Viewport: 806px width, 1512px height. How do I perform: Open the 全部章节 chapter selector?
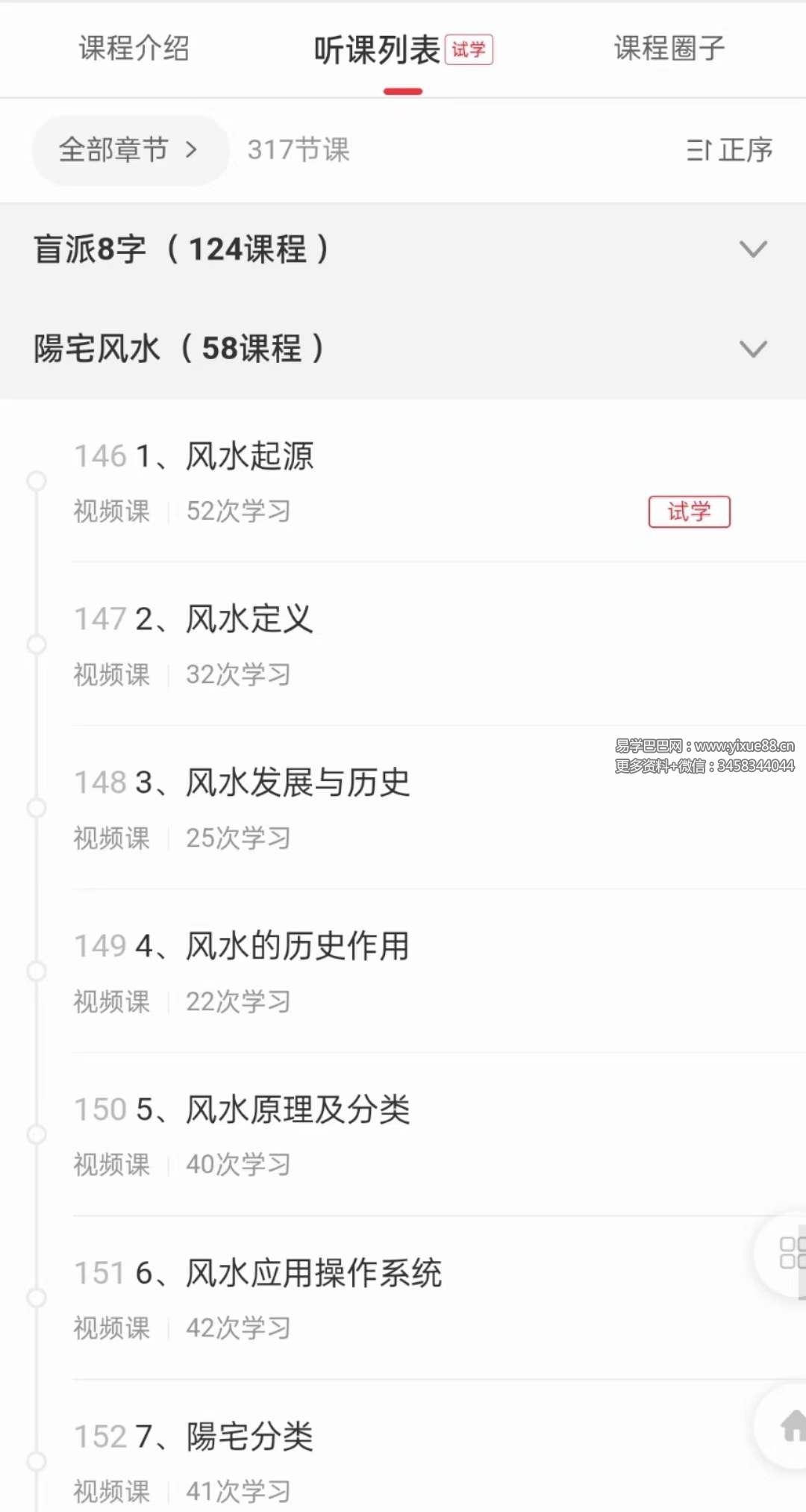pos(130,150)
